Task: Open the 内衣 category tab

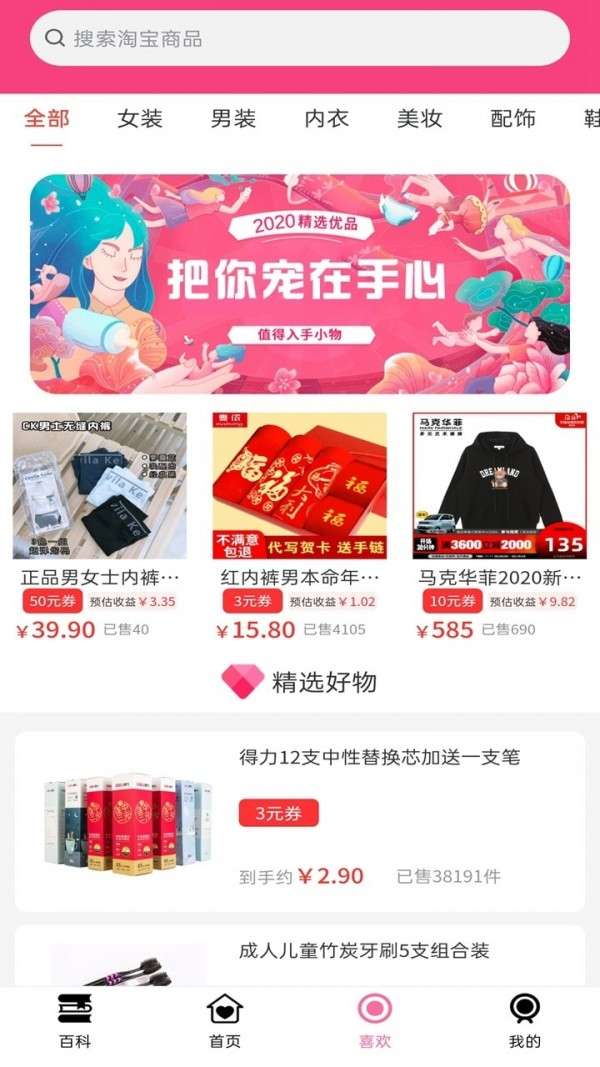Action: point(327,118)
